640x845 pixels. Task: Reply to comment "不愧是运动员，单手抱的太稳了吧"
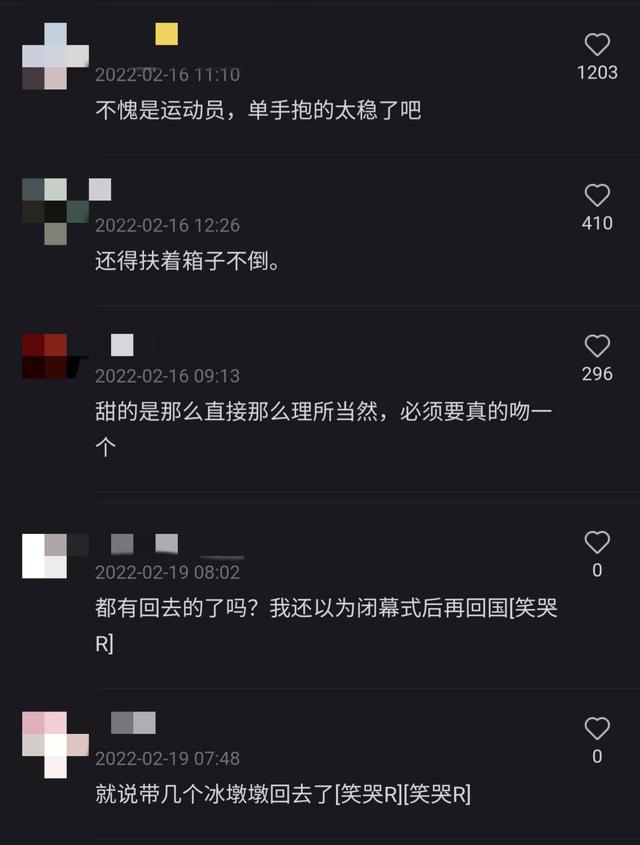(x=258, y=110)
